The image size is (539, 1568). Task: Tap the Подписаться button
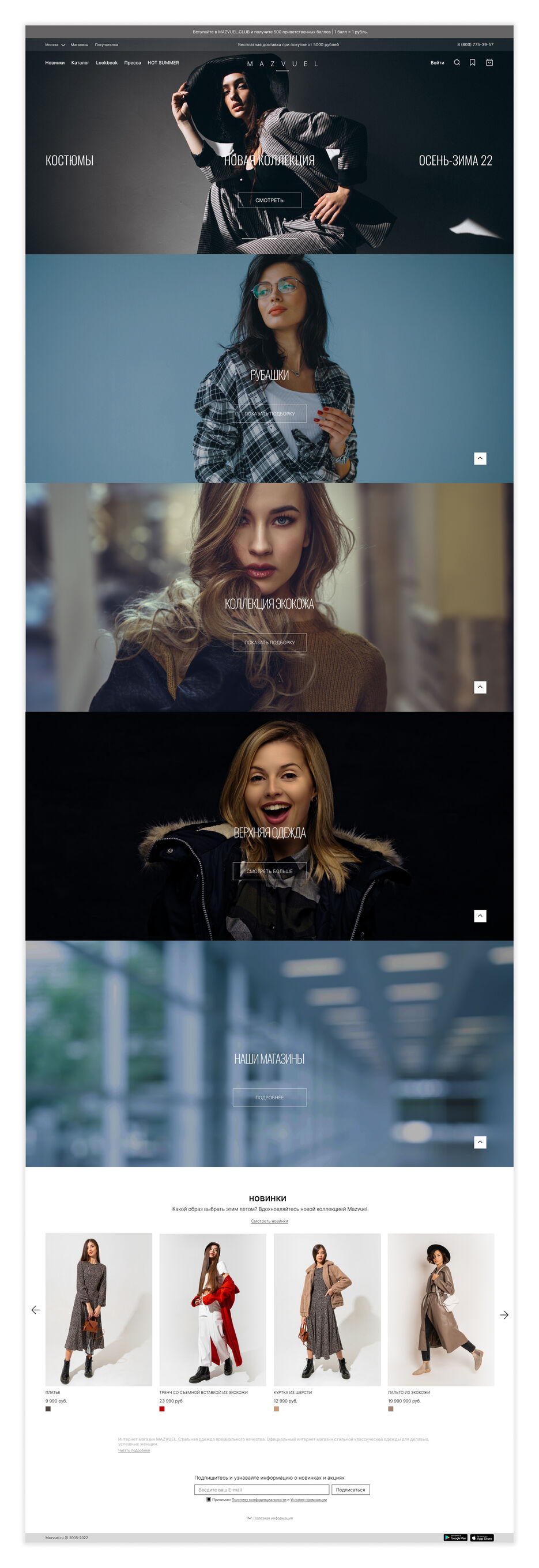click(350, 1490)
